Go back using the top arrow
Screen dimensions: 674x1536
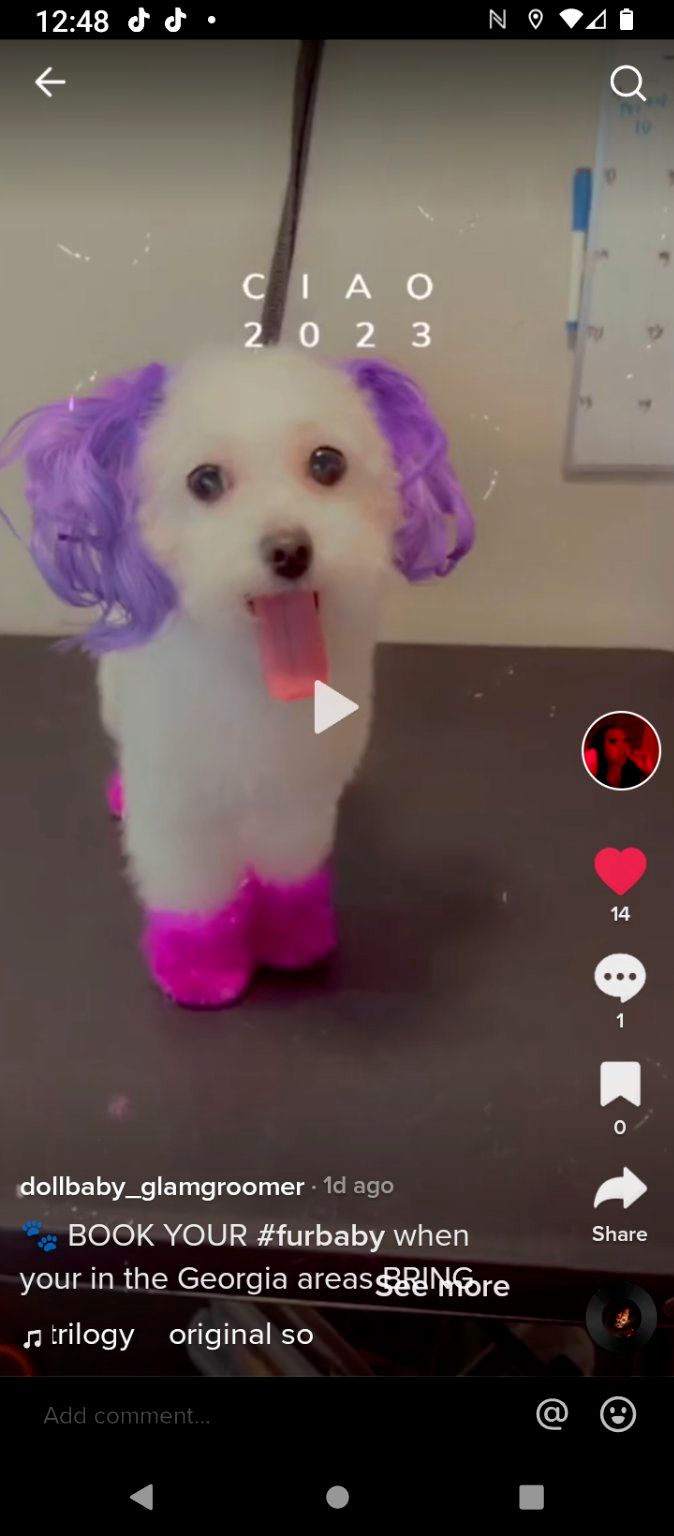[x=49, y=82]
